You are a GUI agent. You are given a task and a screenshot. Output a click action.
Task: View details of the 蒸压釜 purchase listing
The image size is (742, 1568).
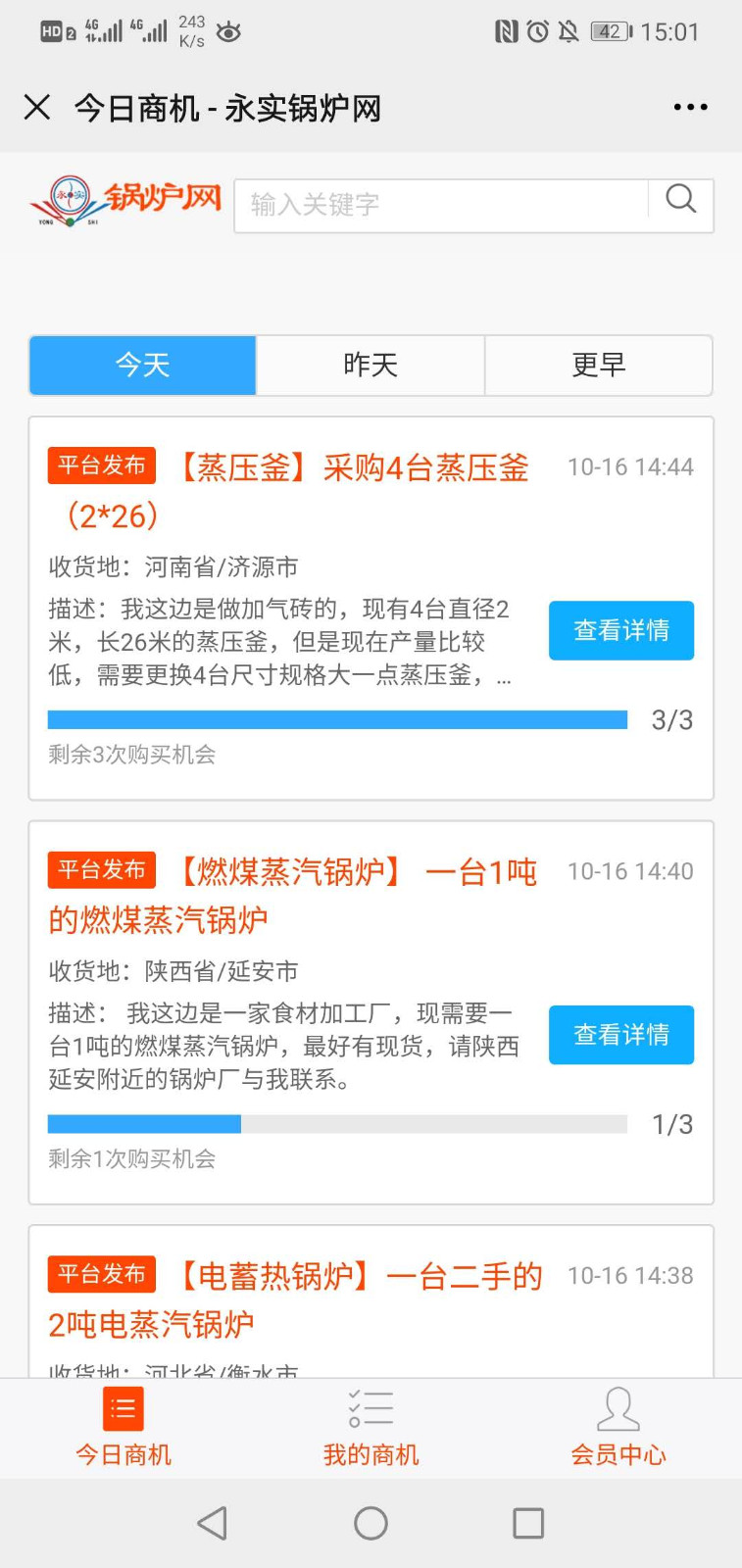click(620, 630)
